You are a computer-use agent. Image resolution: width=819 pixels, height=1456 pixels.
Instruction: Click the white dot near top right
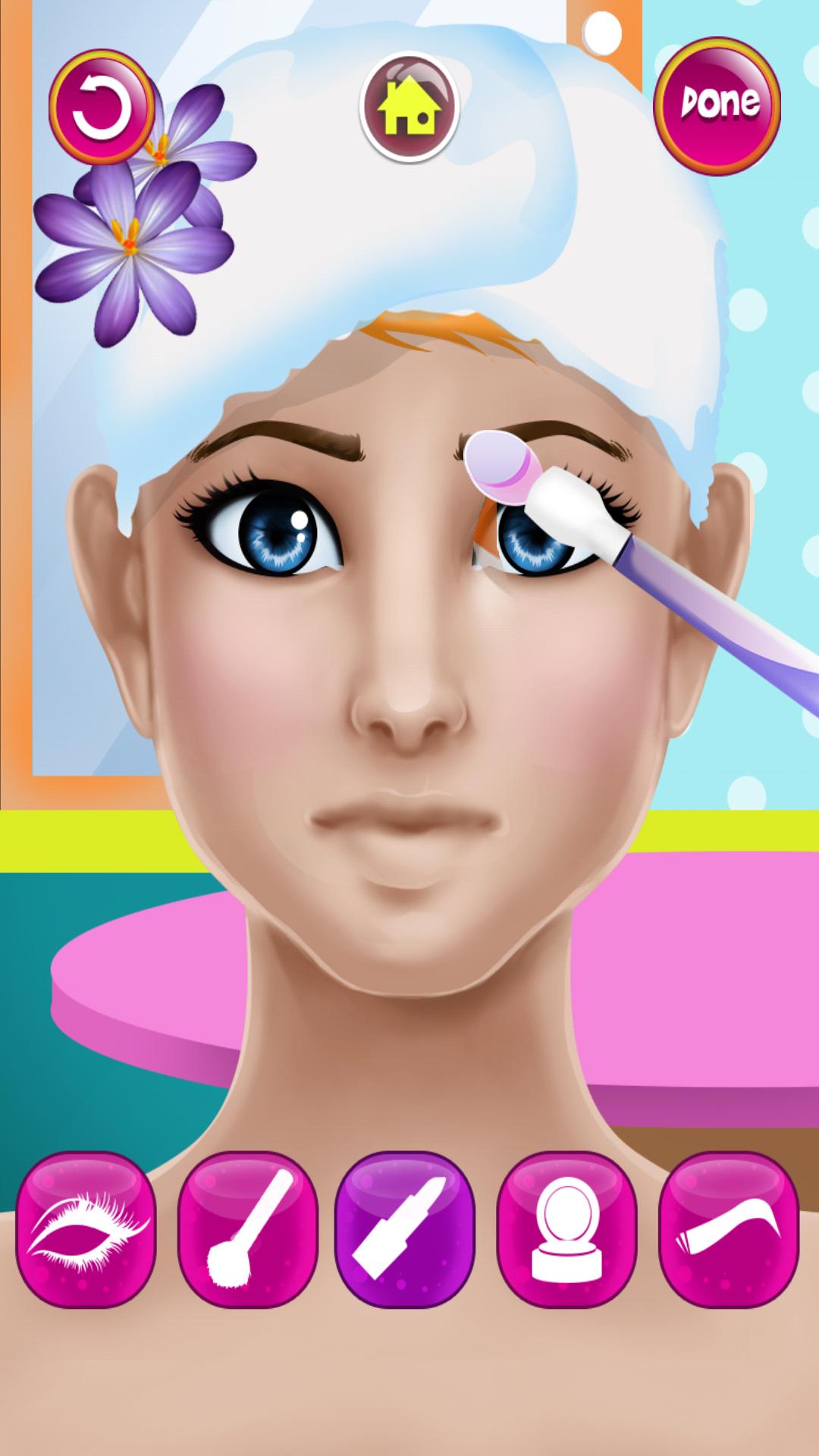point(603,32)
